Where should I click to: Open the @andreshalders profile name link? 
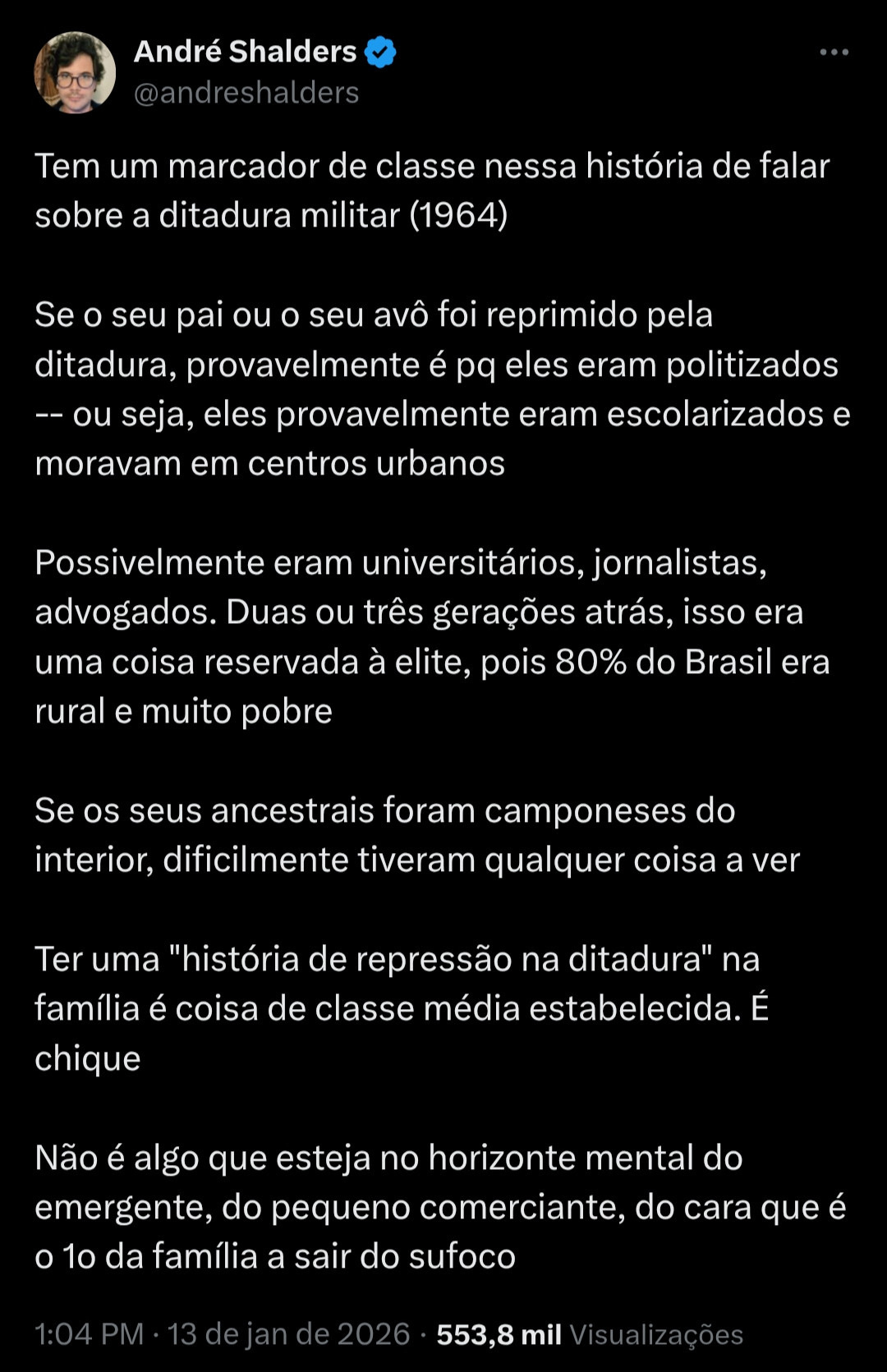pos(246,93)
